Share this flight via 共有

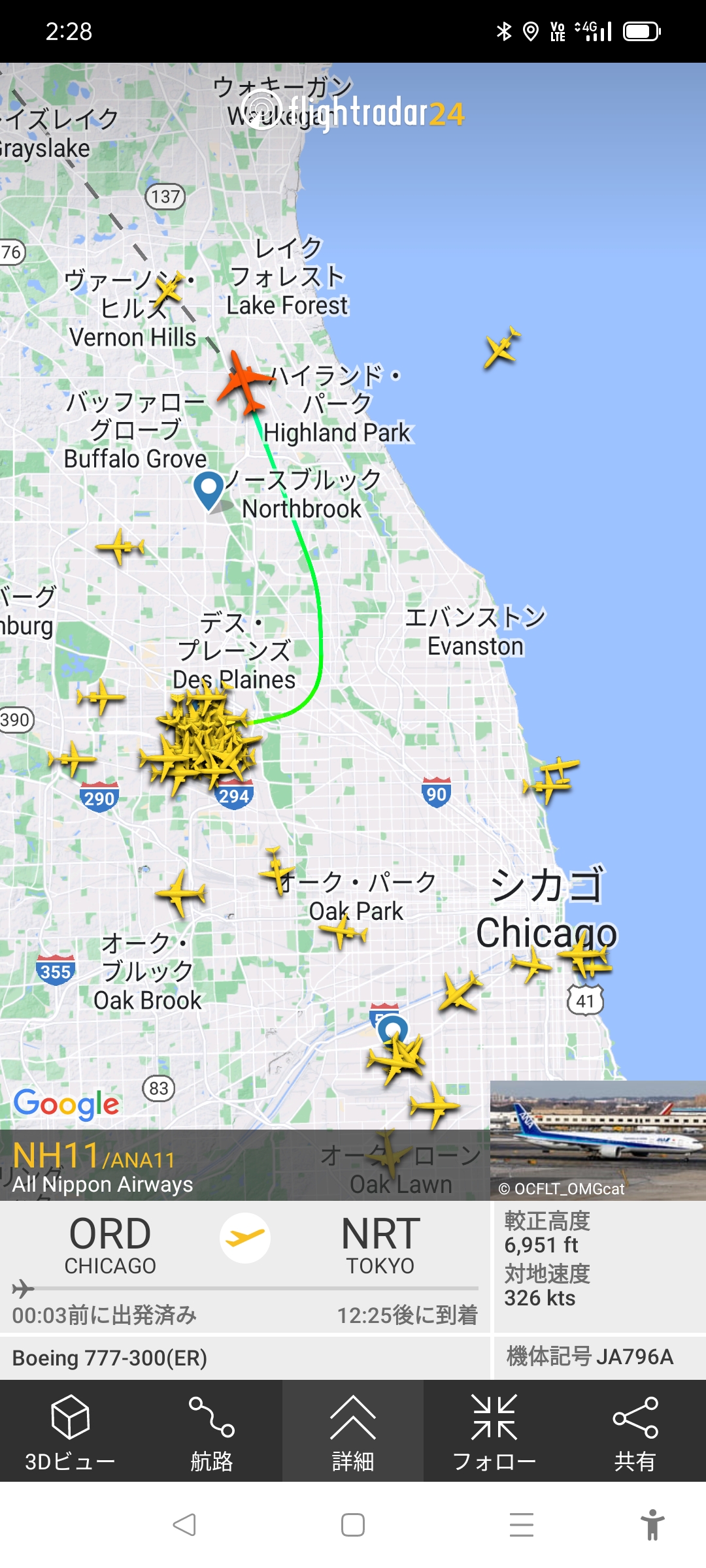(x=635, y=1431)
